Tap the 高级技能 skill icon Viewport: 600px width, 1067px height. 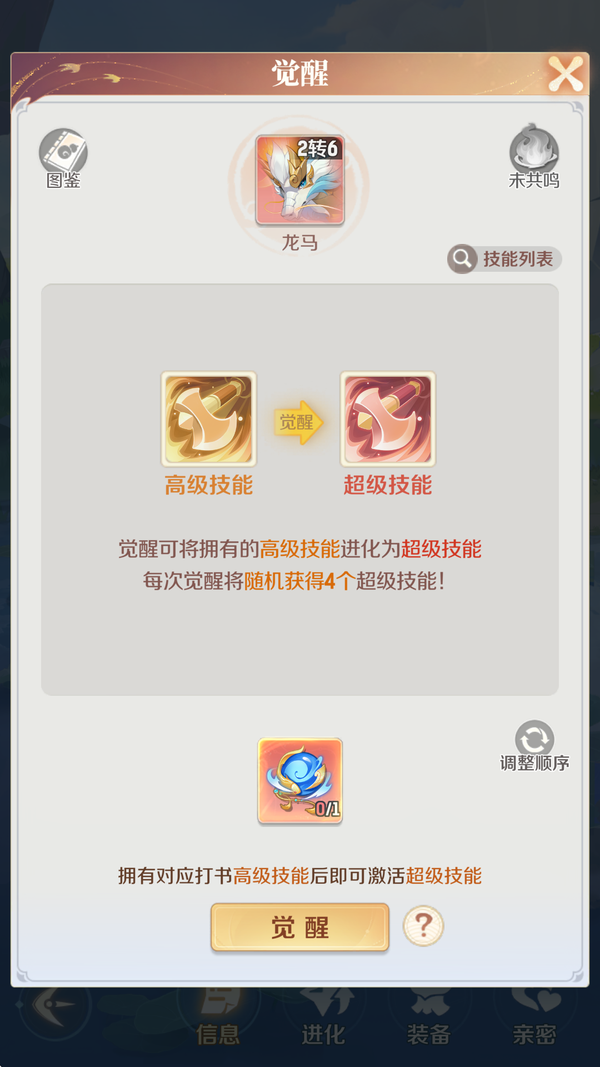point(208,419)
